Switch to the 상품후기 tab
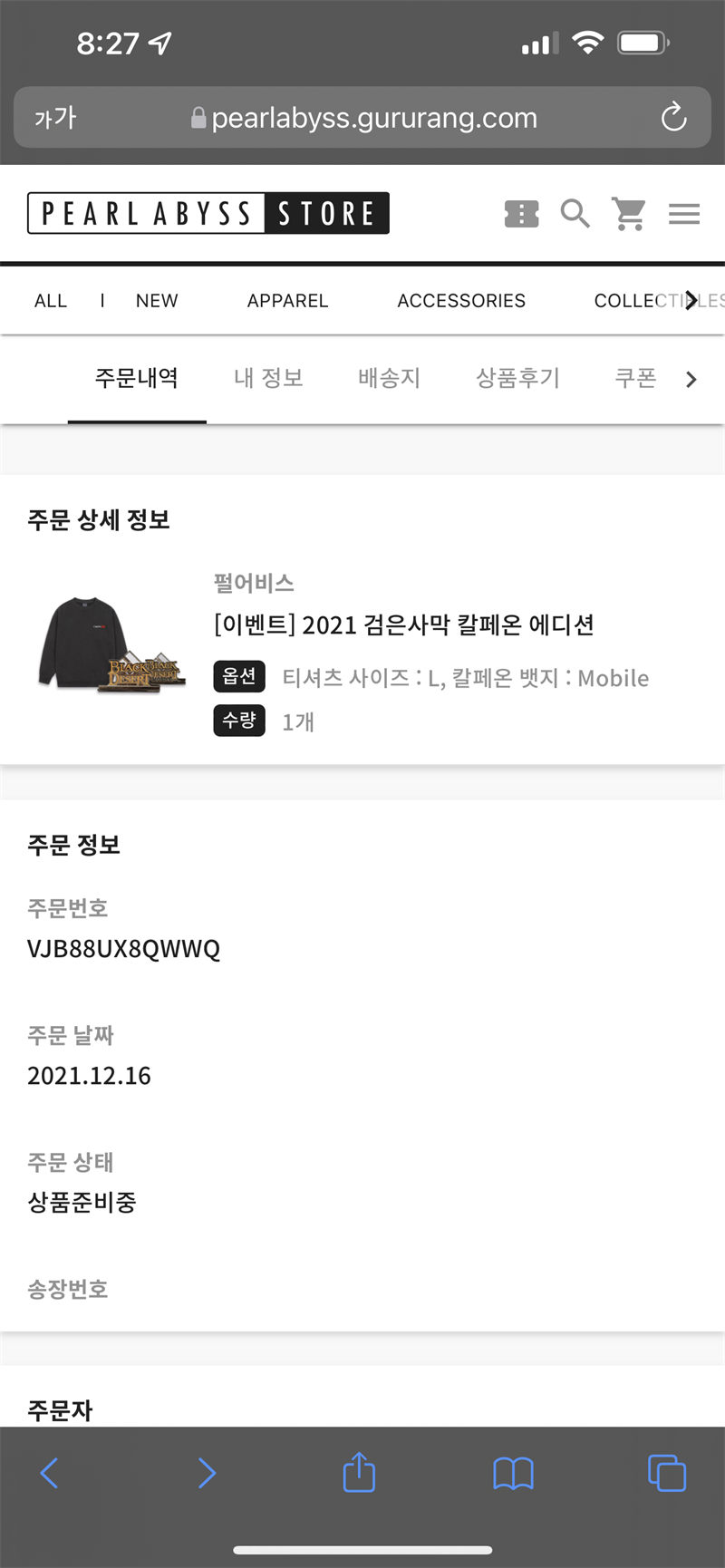 (517, 378)
